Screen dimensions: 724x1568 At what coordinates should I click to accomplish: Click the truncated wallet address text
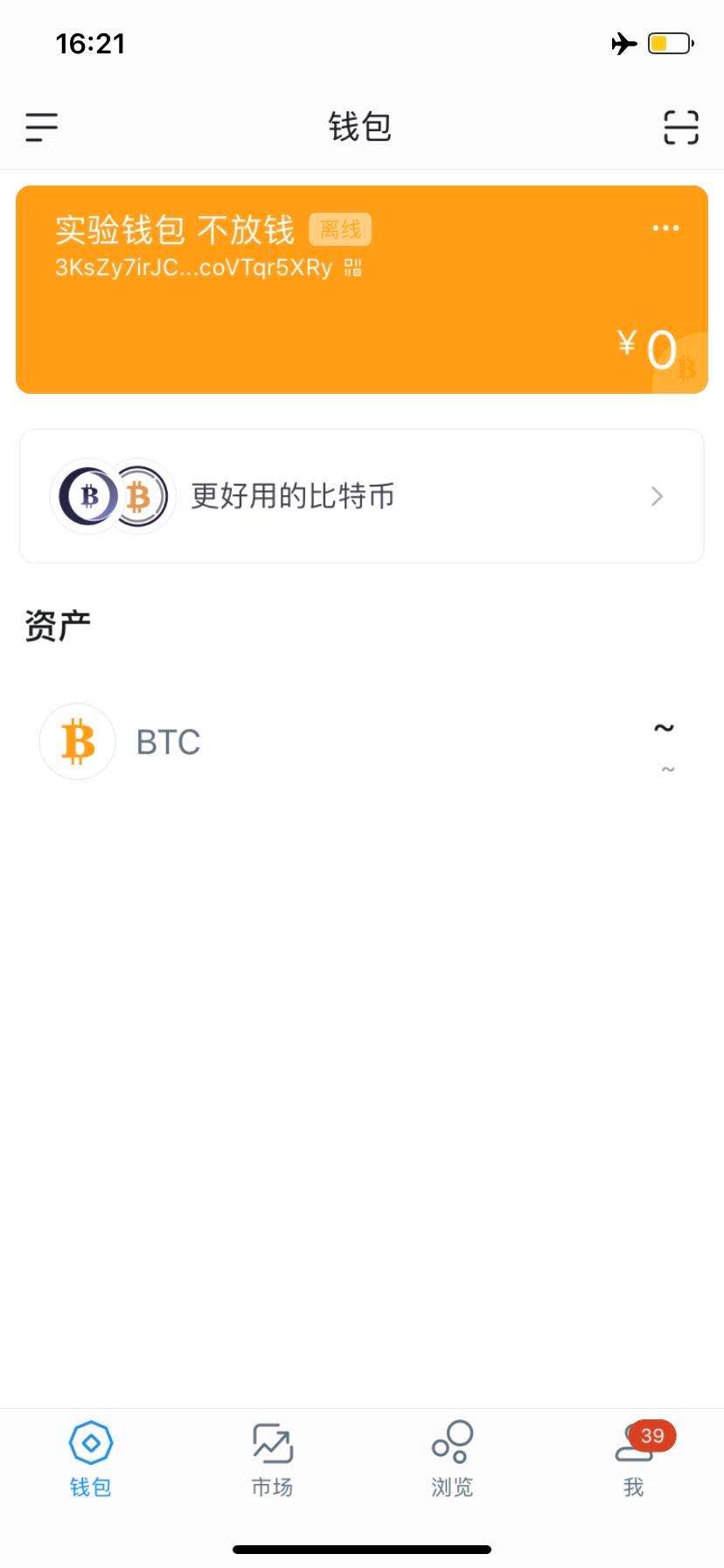(192, 268)
